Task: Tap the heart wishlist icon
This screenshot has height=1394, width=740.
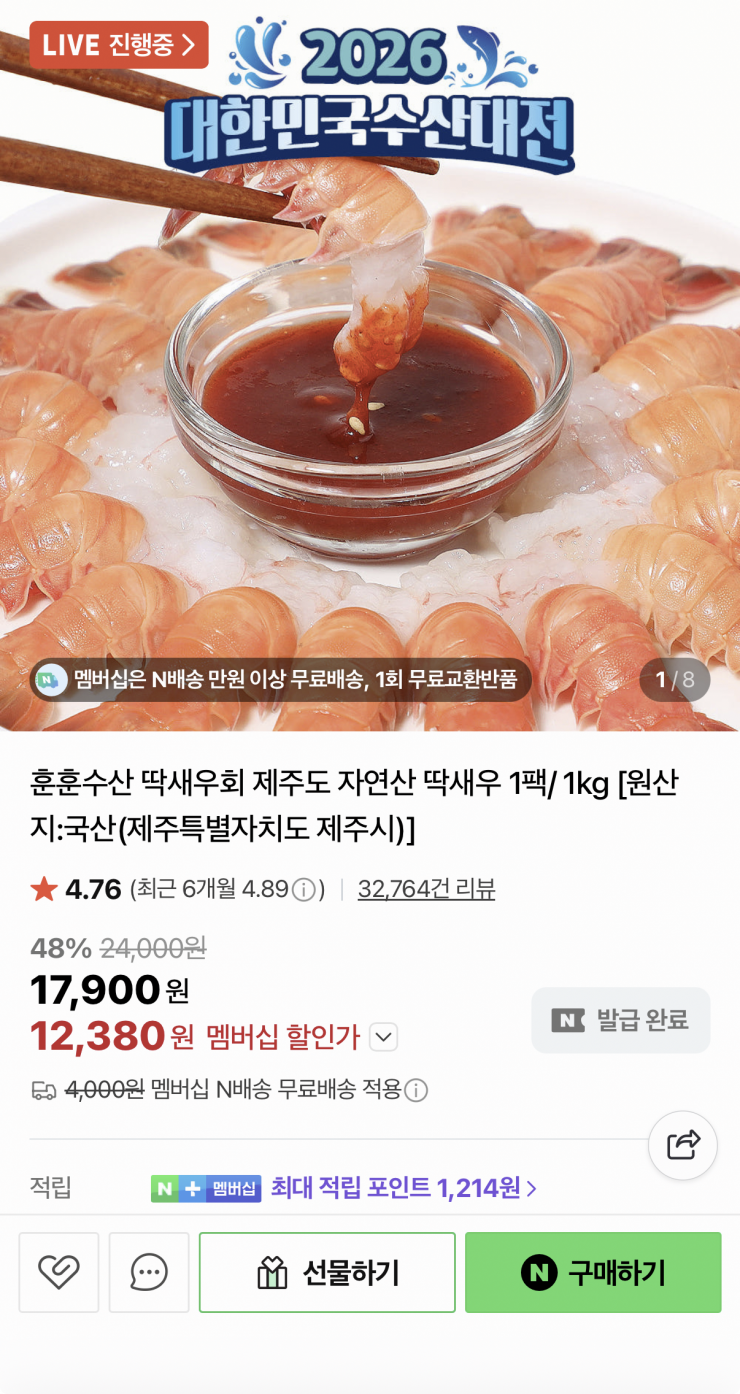Action: pos(59,1272)
